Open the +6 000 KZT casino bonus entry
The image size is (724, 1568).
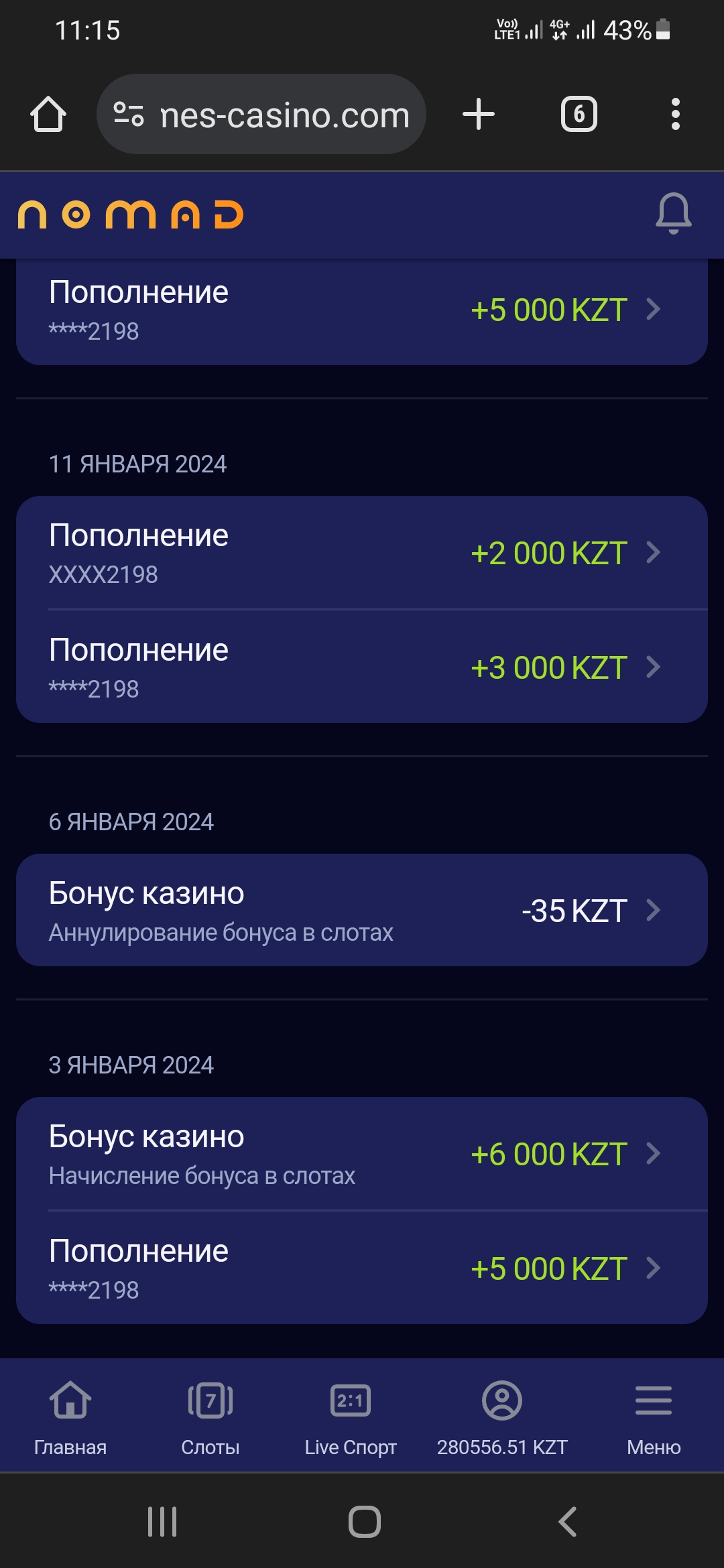pos(362,1153)
